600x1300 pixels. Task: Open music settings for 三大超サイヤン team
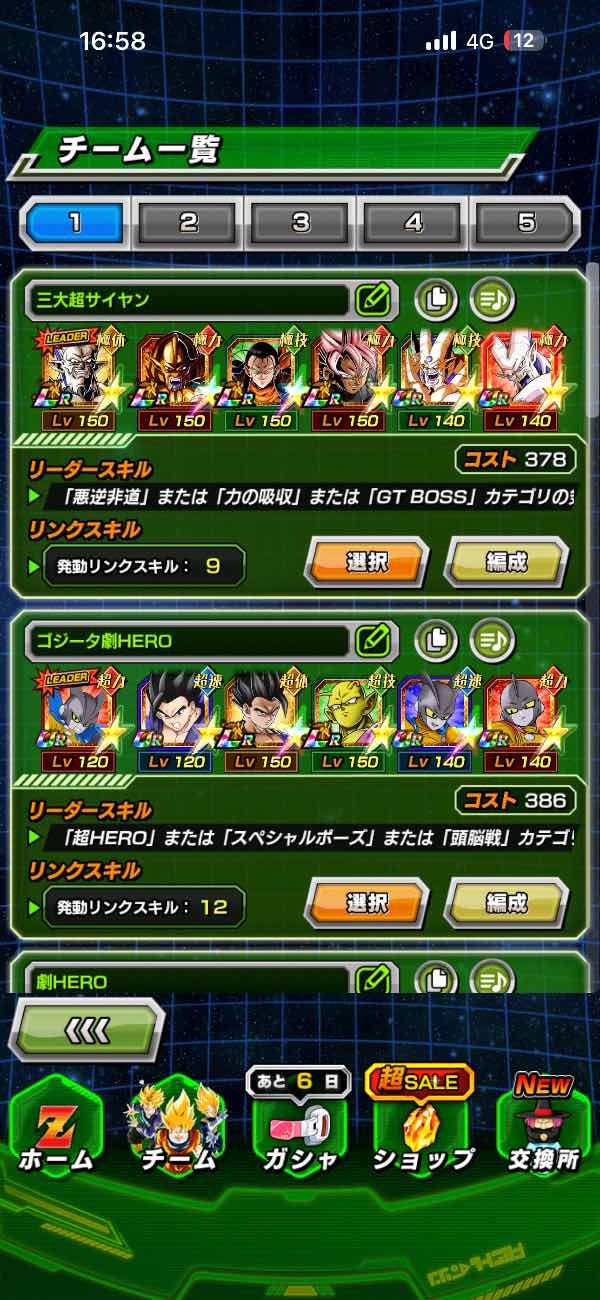click(493, 298)
